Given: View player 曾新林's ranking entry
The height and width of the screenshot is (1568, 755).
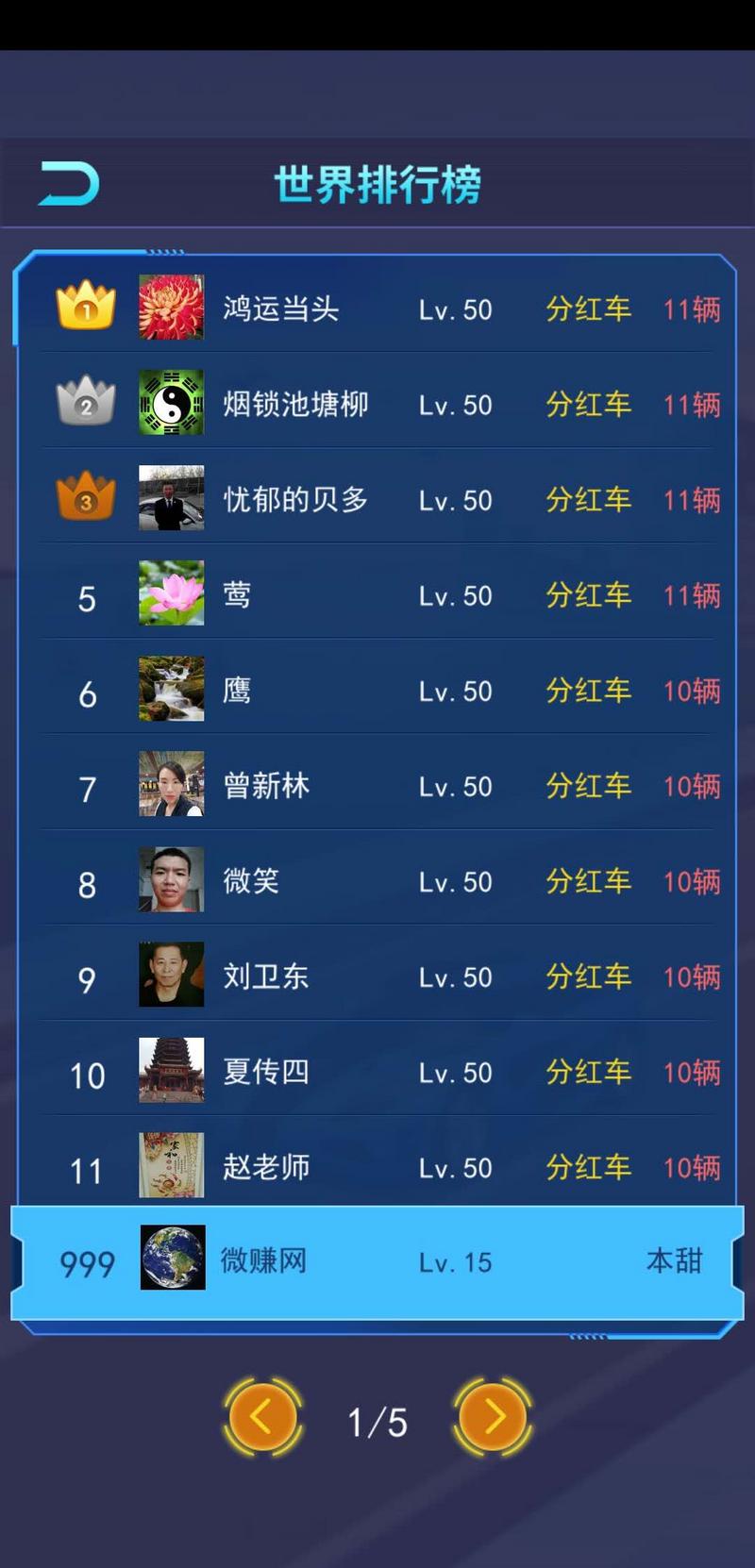Looking at the screenshot, I should pyautogui.click(x=377, y=785).
